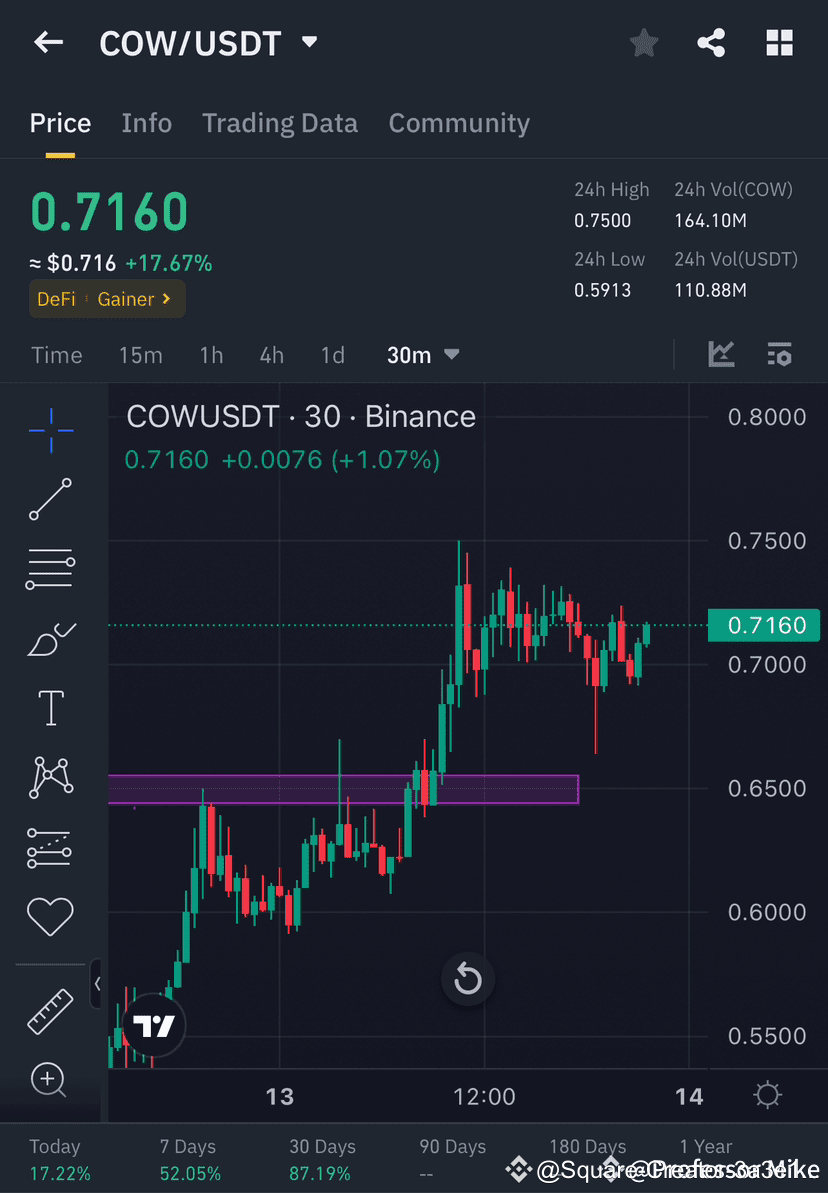Open the Community tab
Screen dimensions: 828x1193
[x=459, y=122]
